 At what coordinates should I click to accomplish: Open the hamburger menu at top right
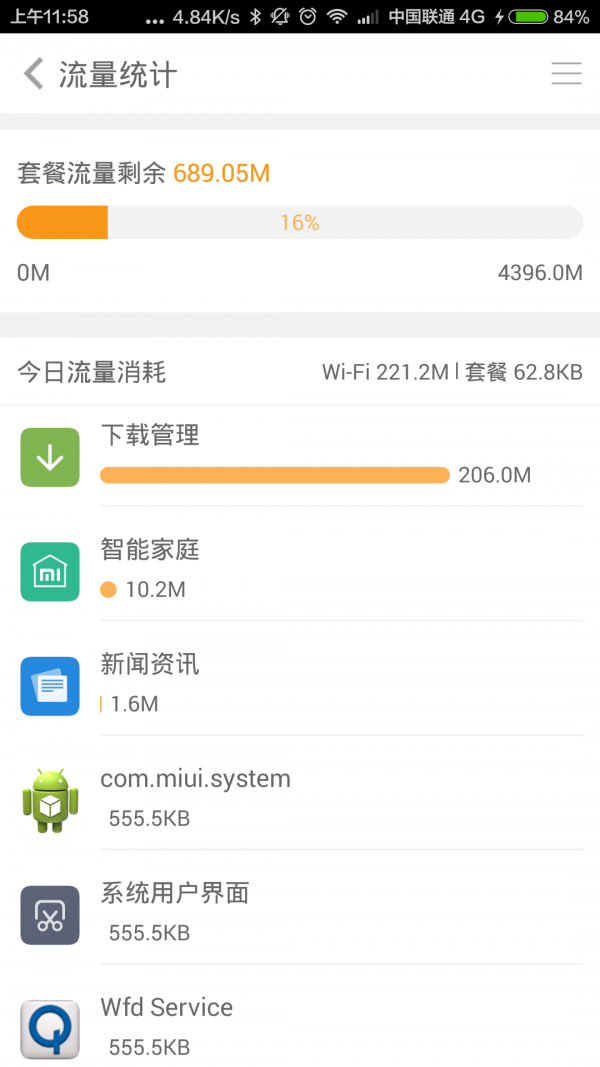(566, 74)
